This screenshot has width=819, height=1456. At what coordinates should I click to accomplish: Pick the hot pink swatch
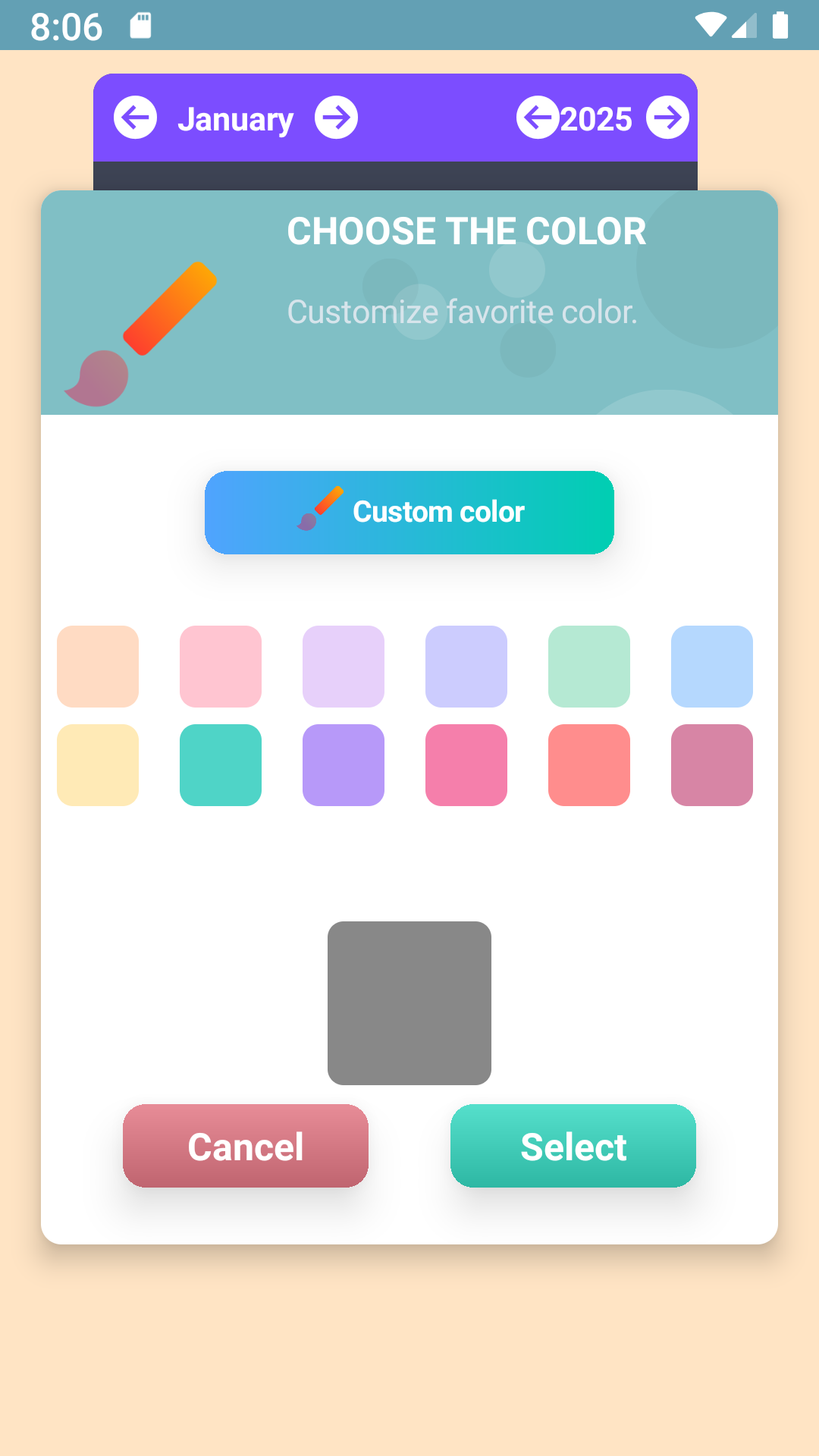(466, 765)
